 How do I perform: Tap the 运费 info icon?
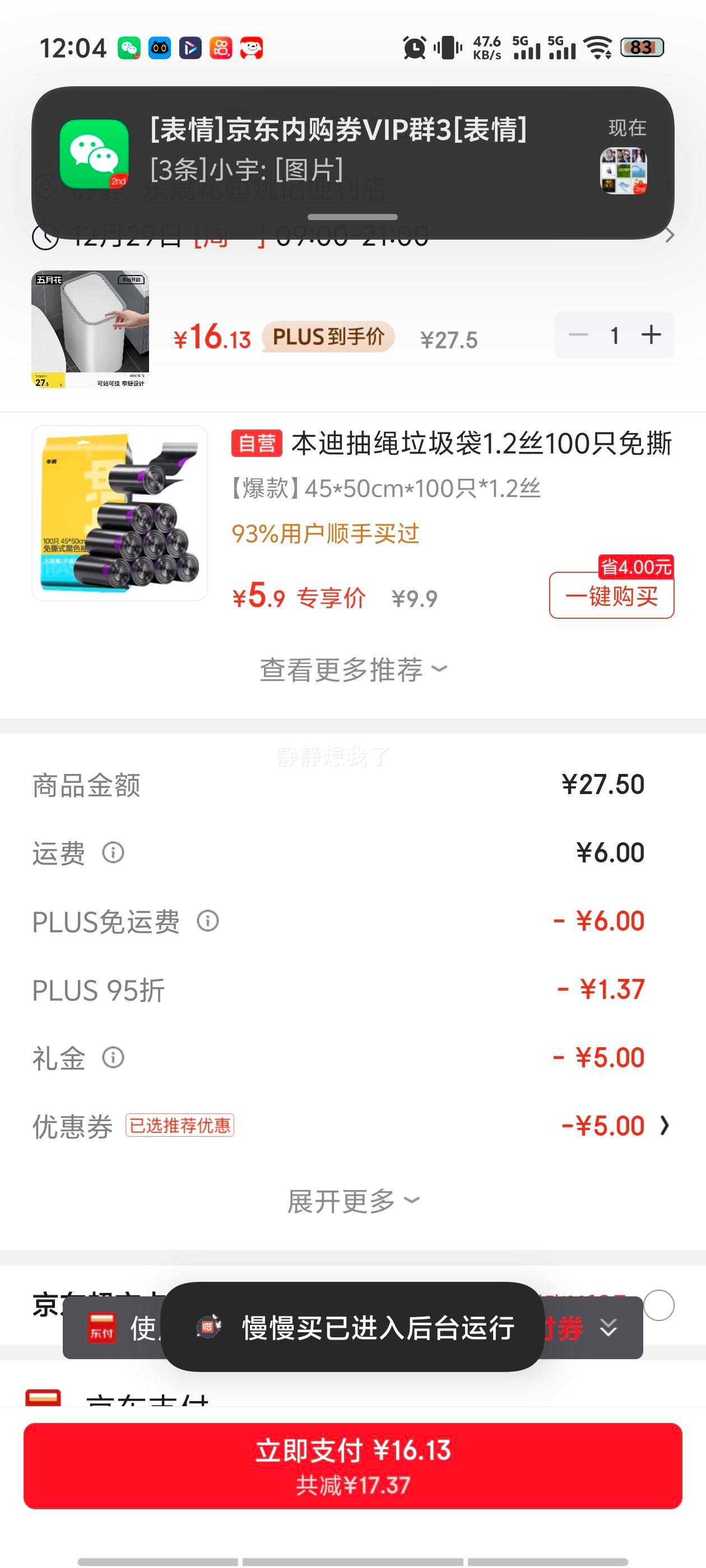pyautogui.click(x=114, y=854)
